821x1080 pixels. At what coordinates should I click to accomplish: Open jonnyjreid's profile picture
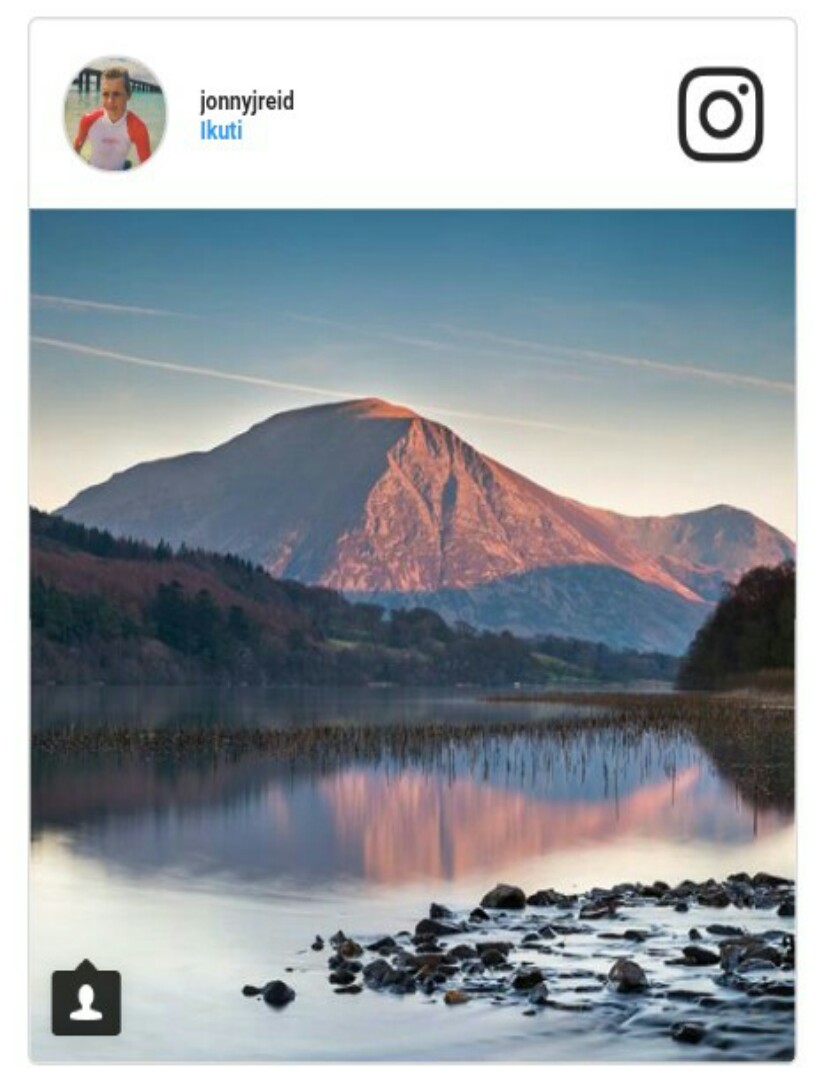point(115,114)
